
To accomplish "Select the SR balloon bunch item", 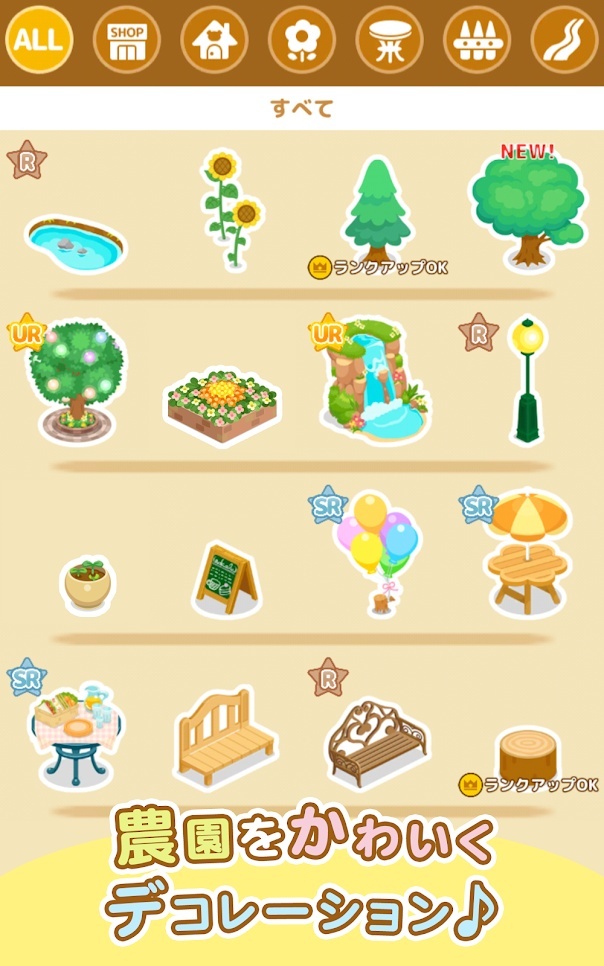I will (x=377, y=550).
